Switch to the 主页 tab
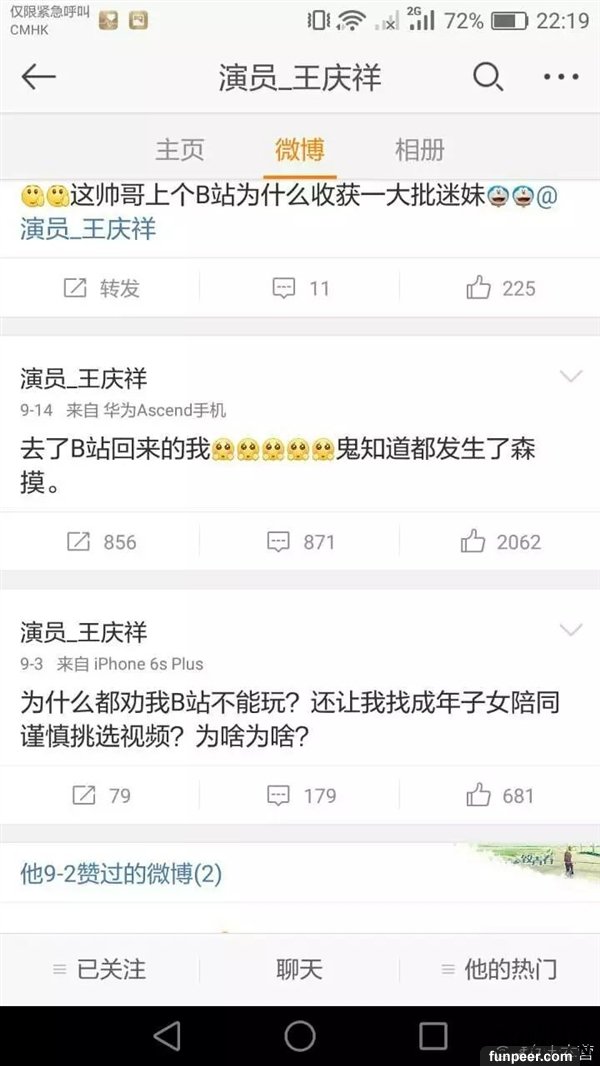 coord(180,150)
